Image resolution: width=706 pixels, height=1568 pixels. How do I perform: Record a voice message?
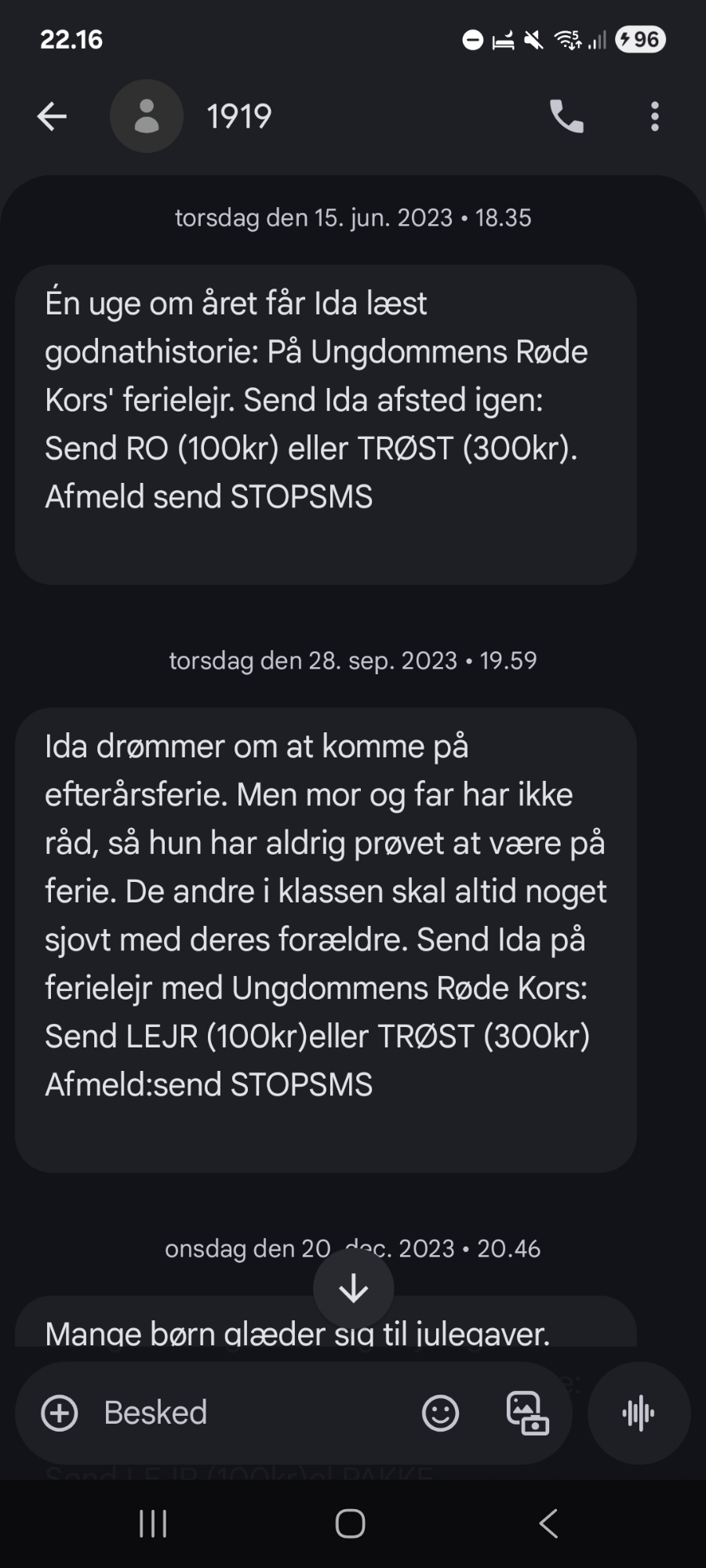point(639,1413)
